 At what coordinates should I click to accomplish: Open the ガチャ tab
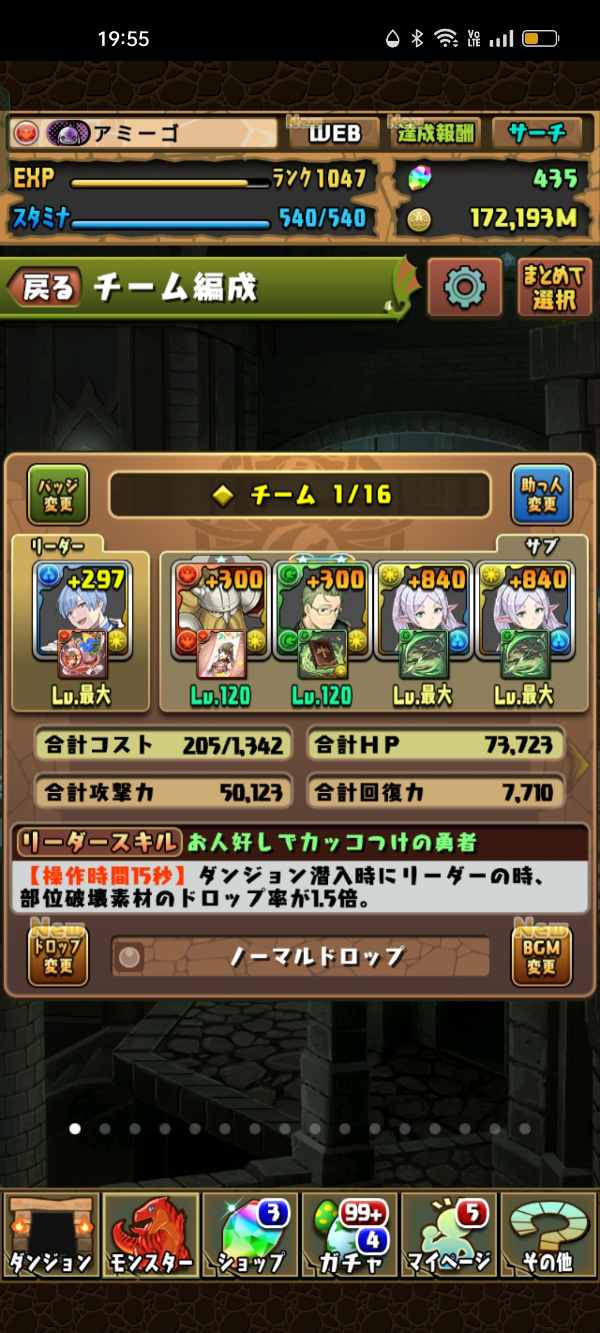click(350, 1236)
